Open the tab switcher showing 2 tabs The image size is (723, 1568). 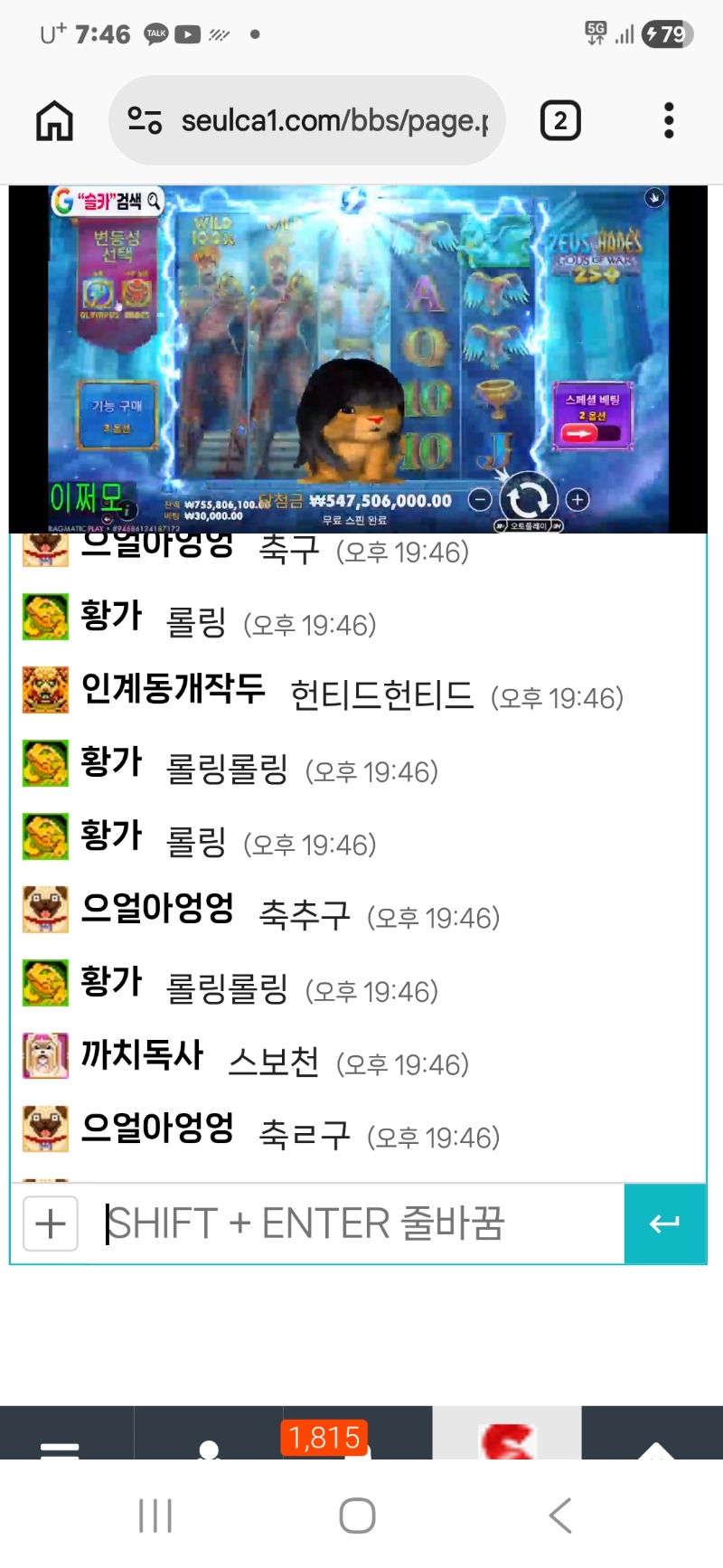[x=560, y=120]
